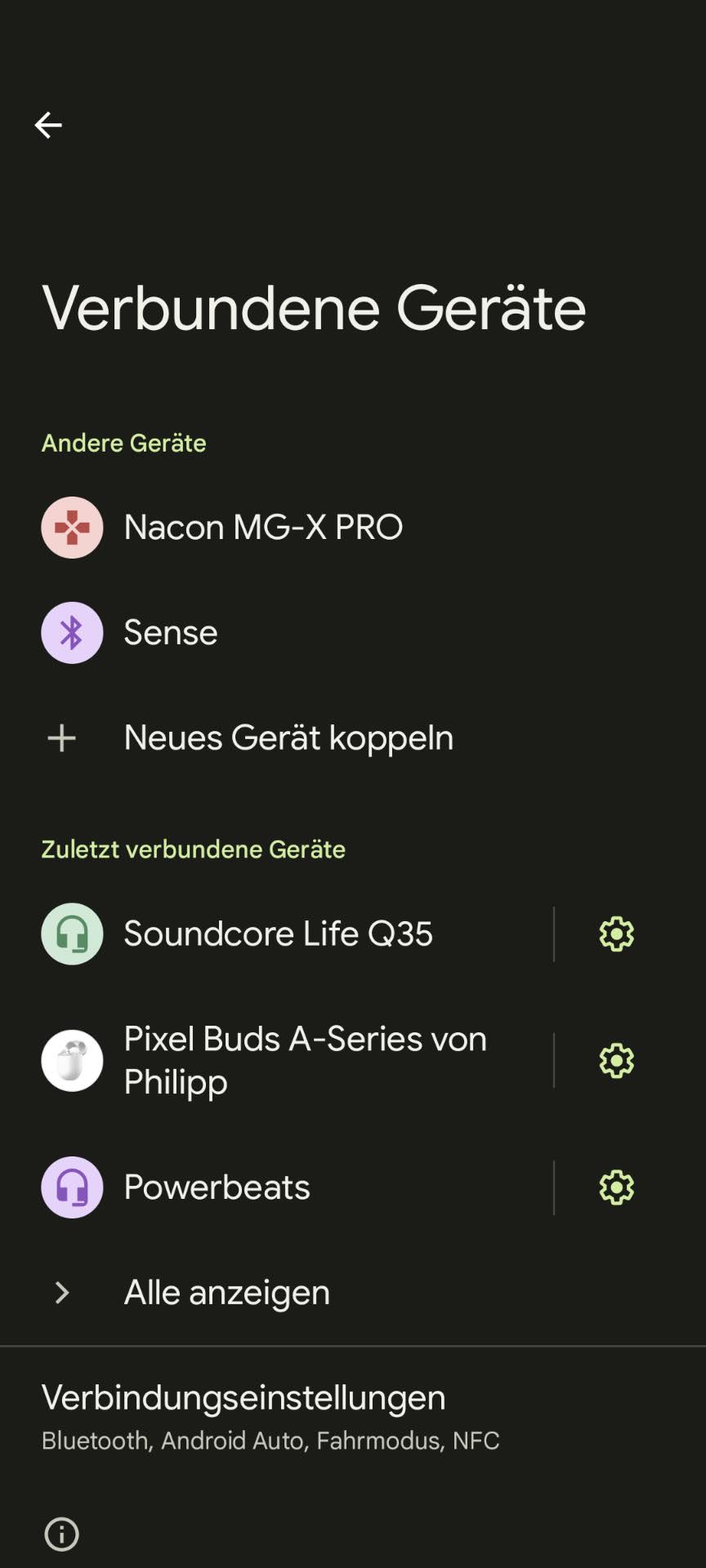Tap Neues Gerät koppeln
This screenshot has height=1568, width=706.
[288, 737]
